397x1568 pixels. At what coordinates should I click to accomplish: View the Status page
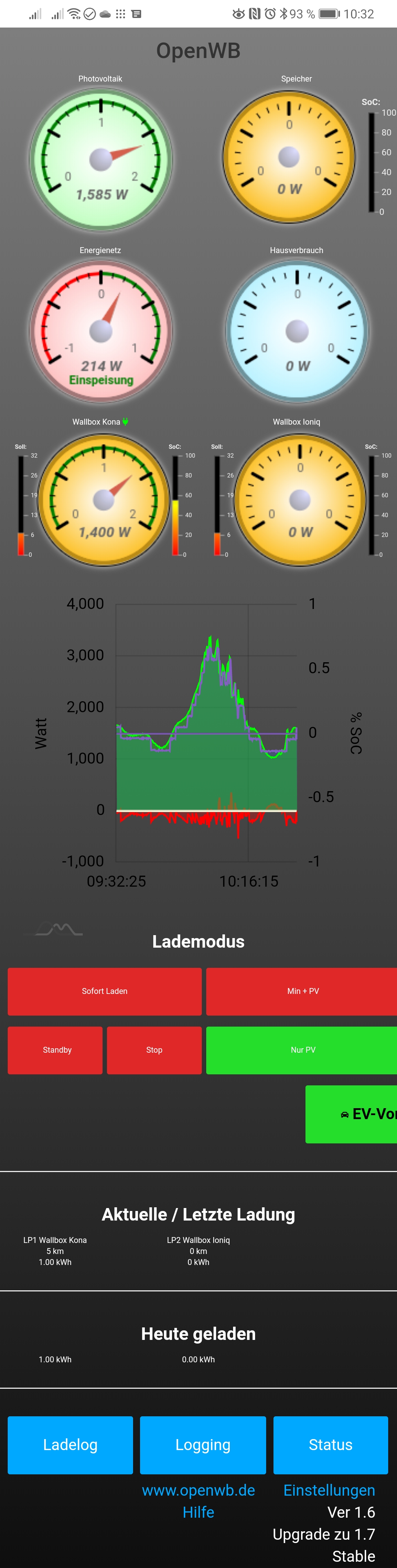point(330,1445)
